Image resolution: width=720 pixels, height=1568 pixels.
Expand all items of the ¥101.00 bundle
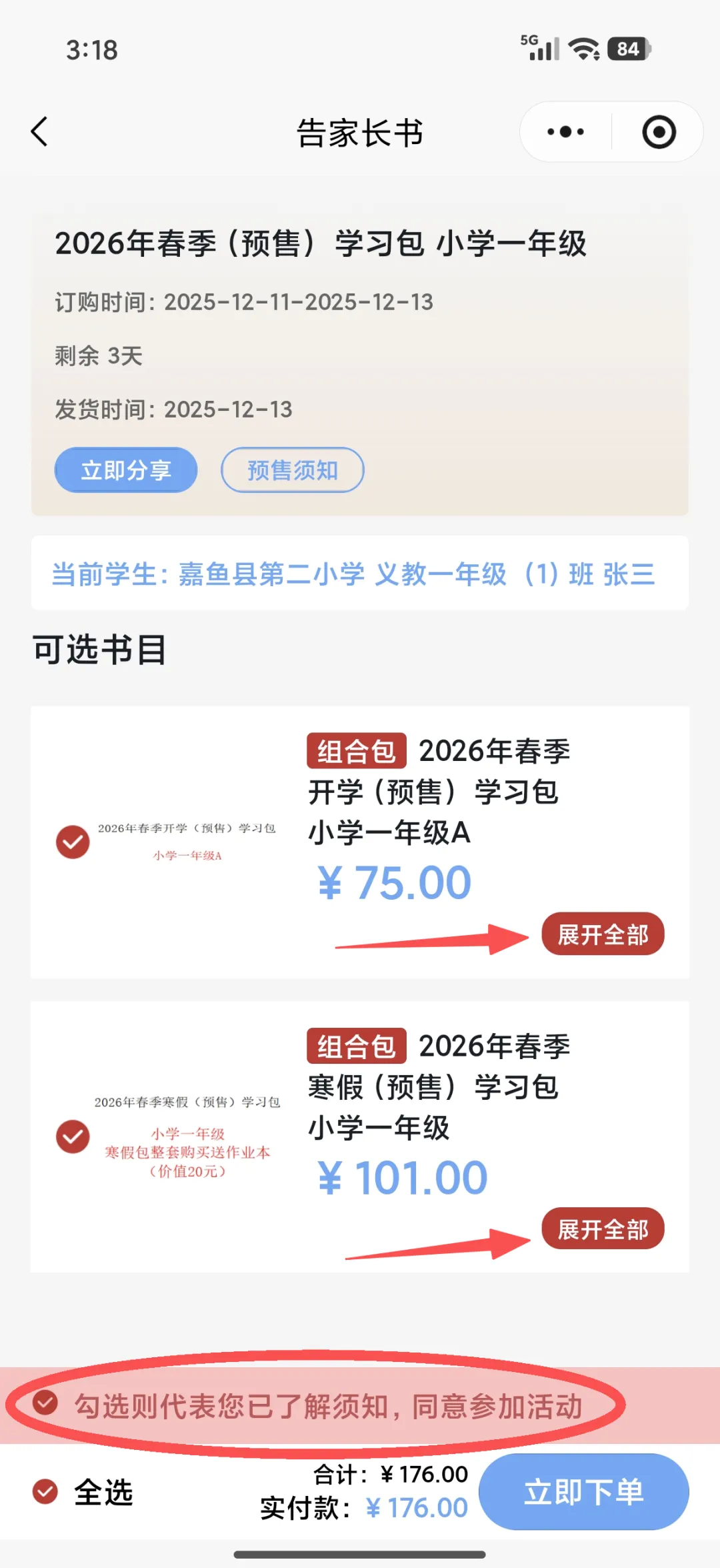coord(603,1229)
